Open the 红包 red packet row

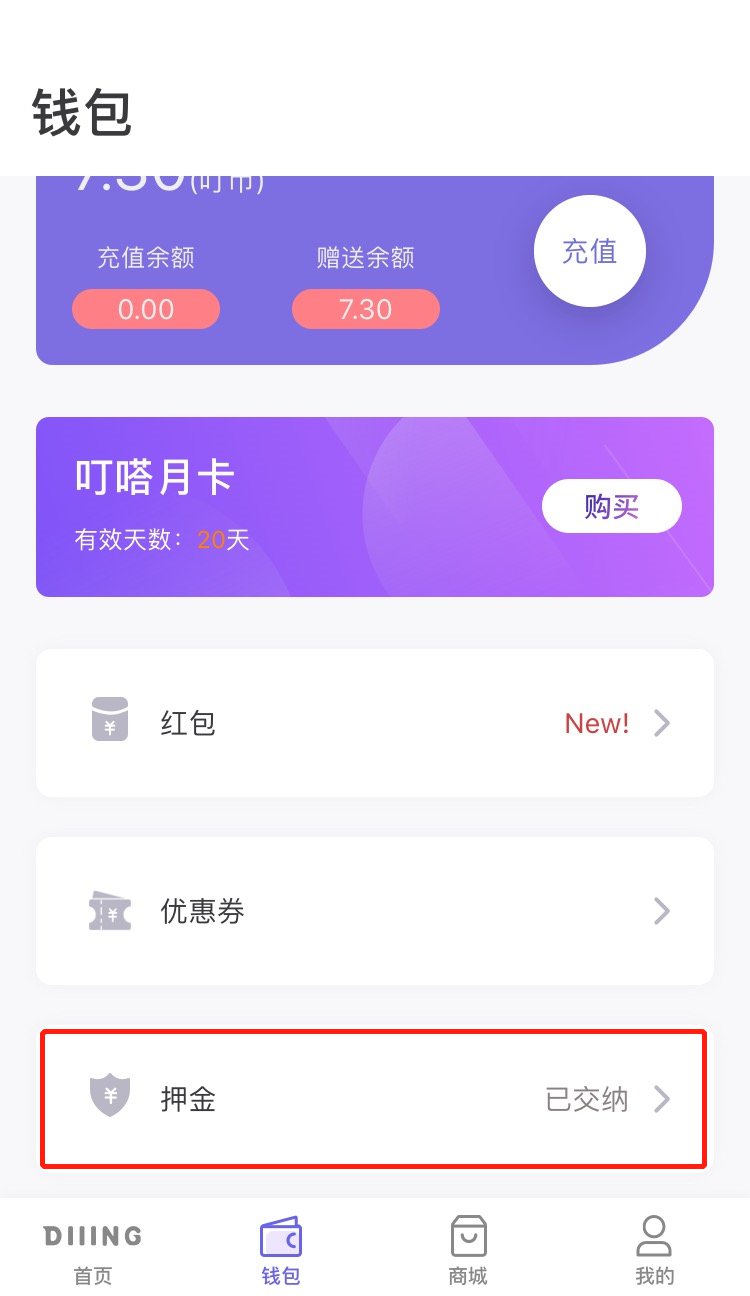pyautogui.click(x=375, y=723)
